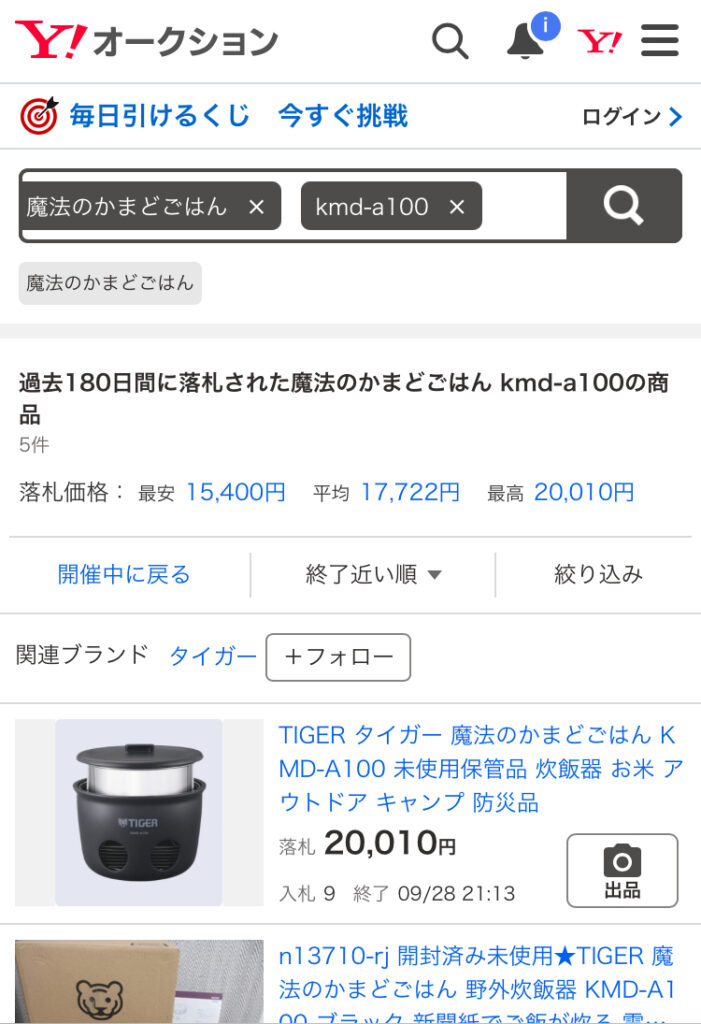This screenshot has height=1024, width=701.
Task: Follow the タイガー brand
Action: 338,657
